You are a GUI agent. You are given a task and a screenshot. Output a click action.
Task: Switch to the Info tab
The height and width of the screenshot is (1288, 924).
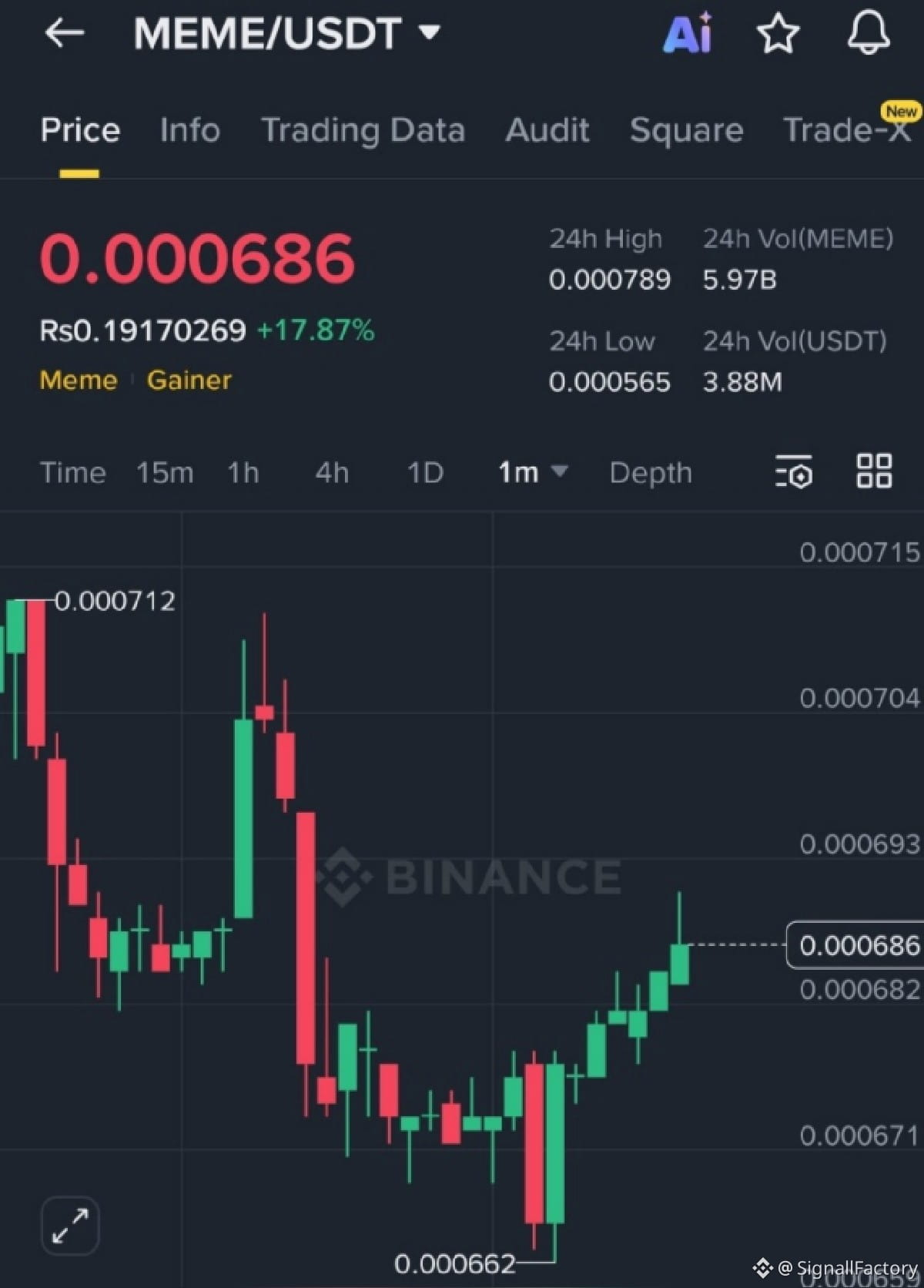coord(189,129)
